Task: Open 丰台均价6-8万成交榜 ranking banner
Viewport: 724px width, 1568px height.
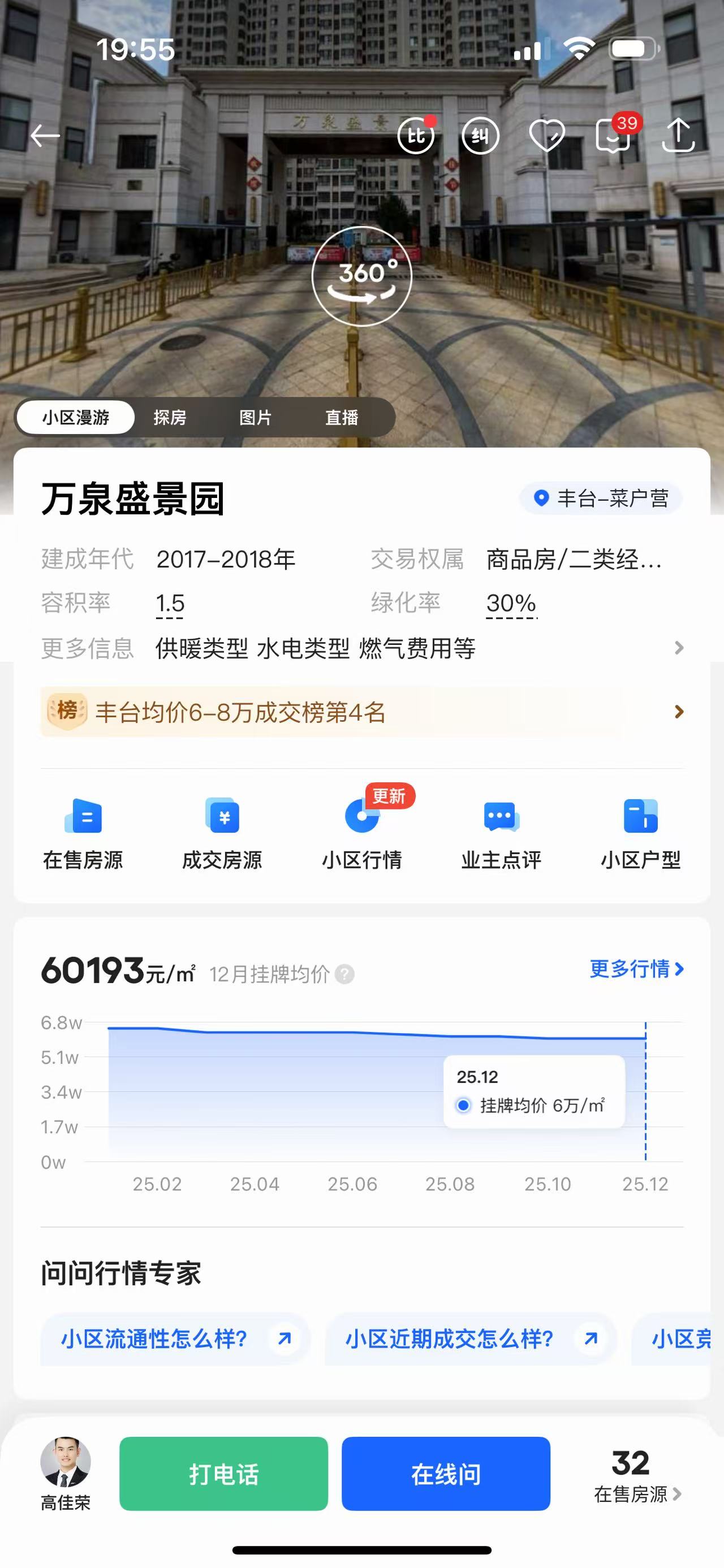Action: pyautogui.click(x=361, y=712)
